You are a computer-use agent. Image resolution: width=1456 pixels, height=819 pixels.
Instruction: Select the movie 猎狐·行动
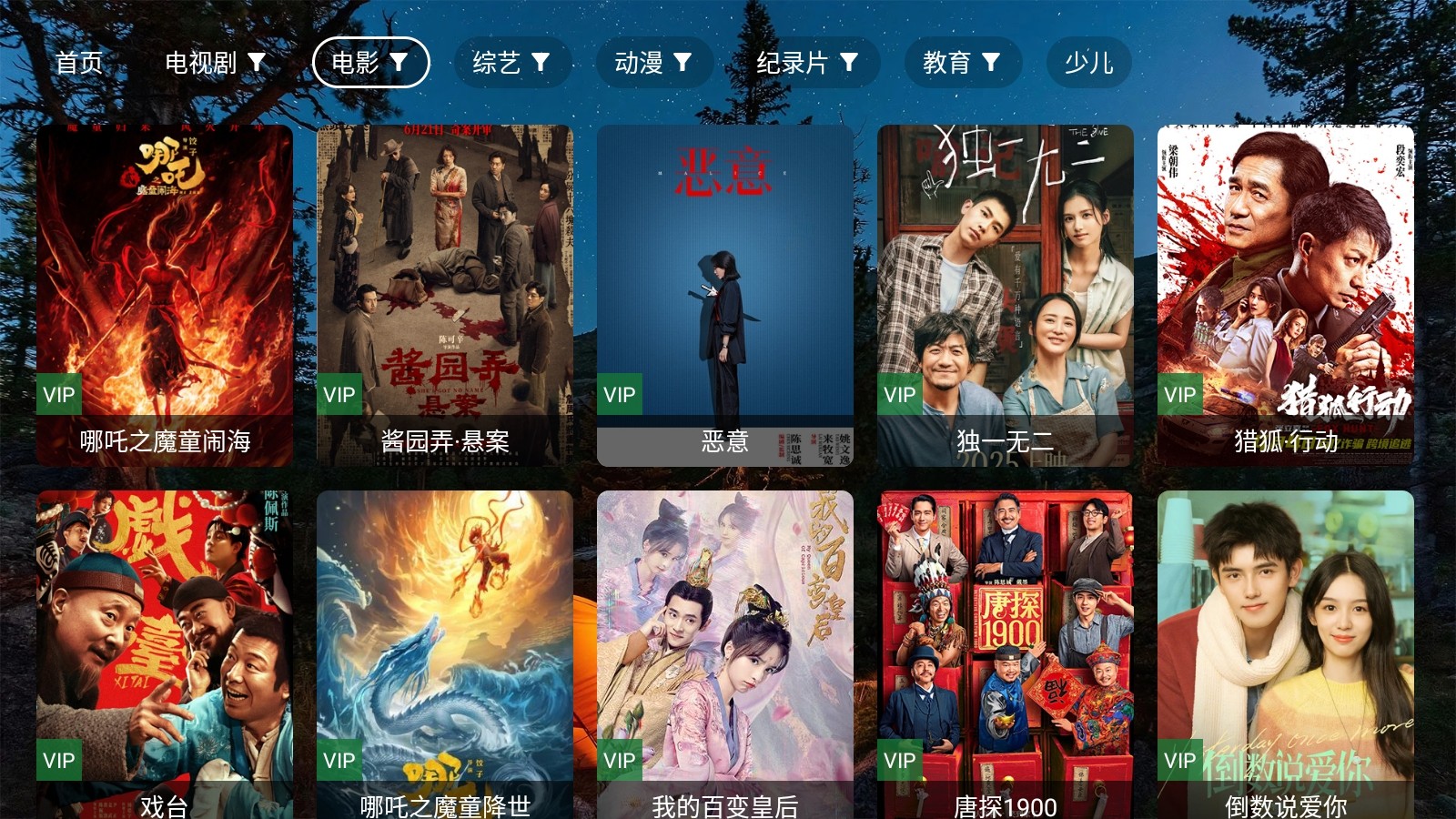pos(1286,296)
